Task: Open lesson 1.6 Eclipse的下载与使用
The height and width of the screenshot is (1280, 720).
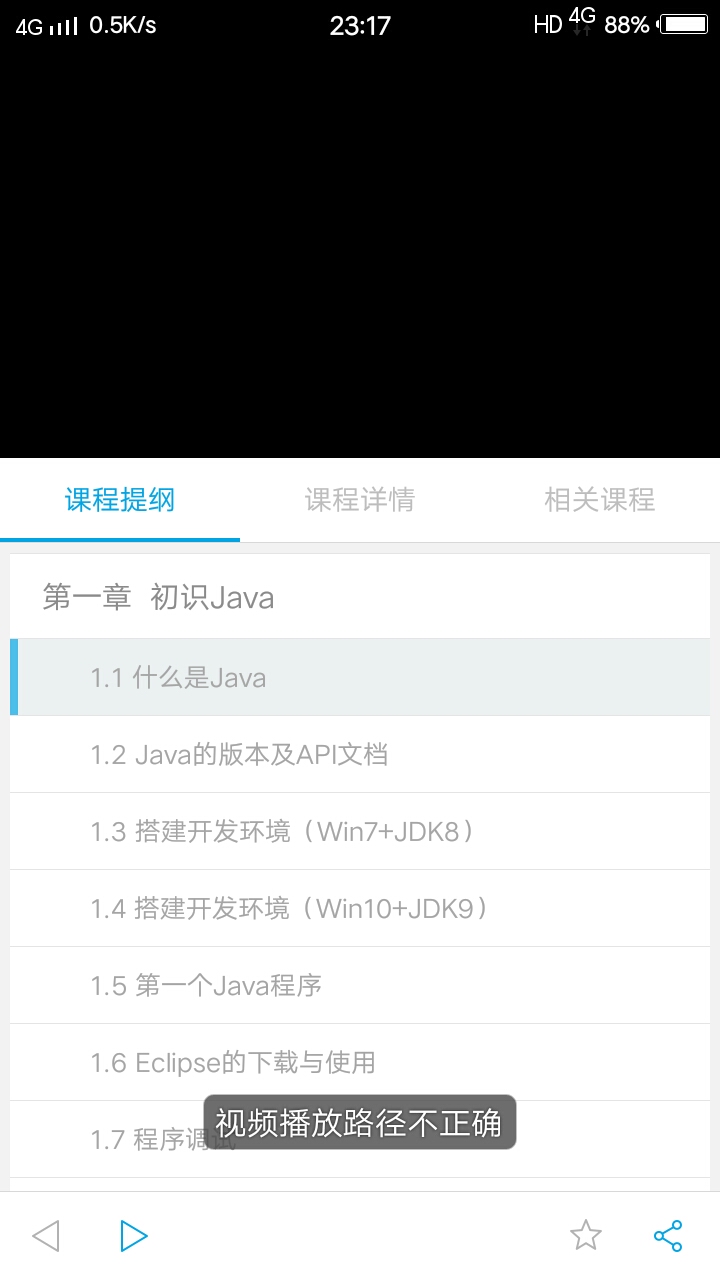Action: [x=360, y=1062]
